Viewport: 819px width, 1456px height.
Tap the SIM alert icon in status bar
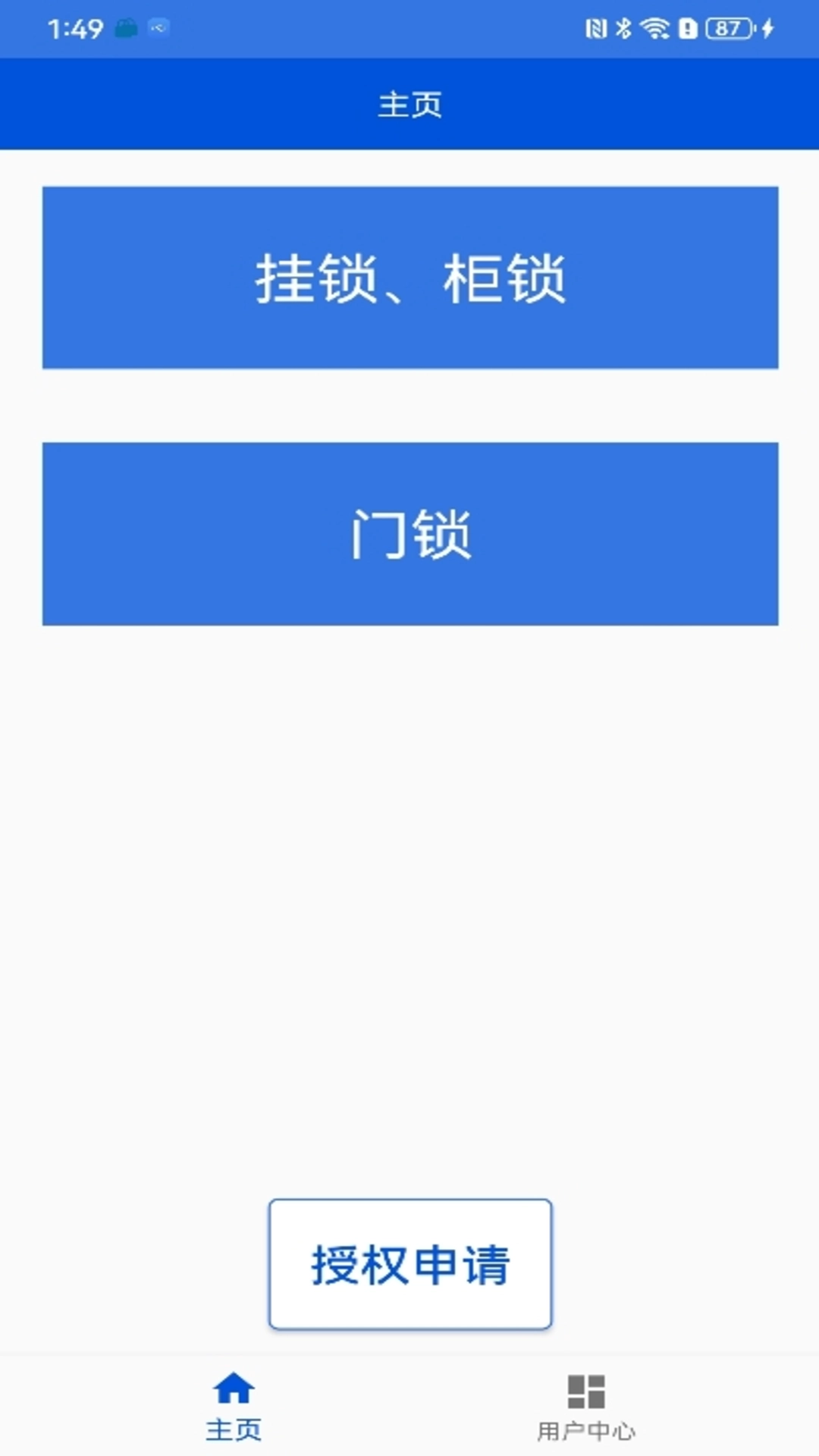point(687,27)
